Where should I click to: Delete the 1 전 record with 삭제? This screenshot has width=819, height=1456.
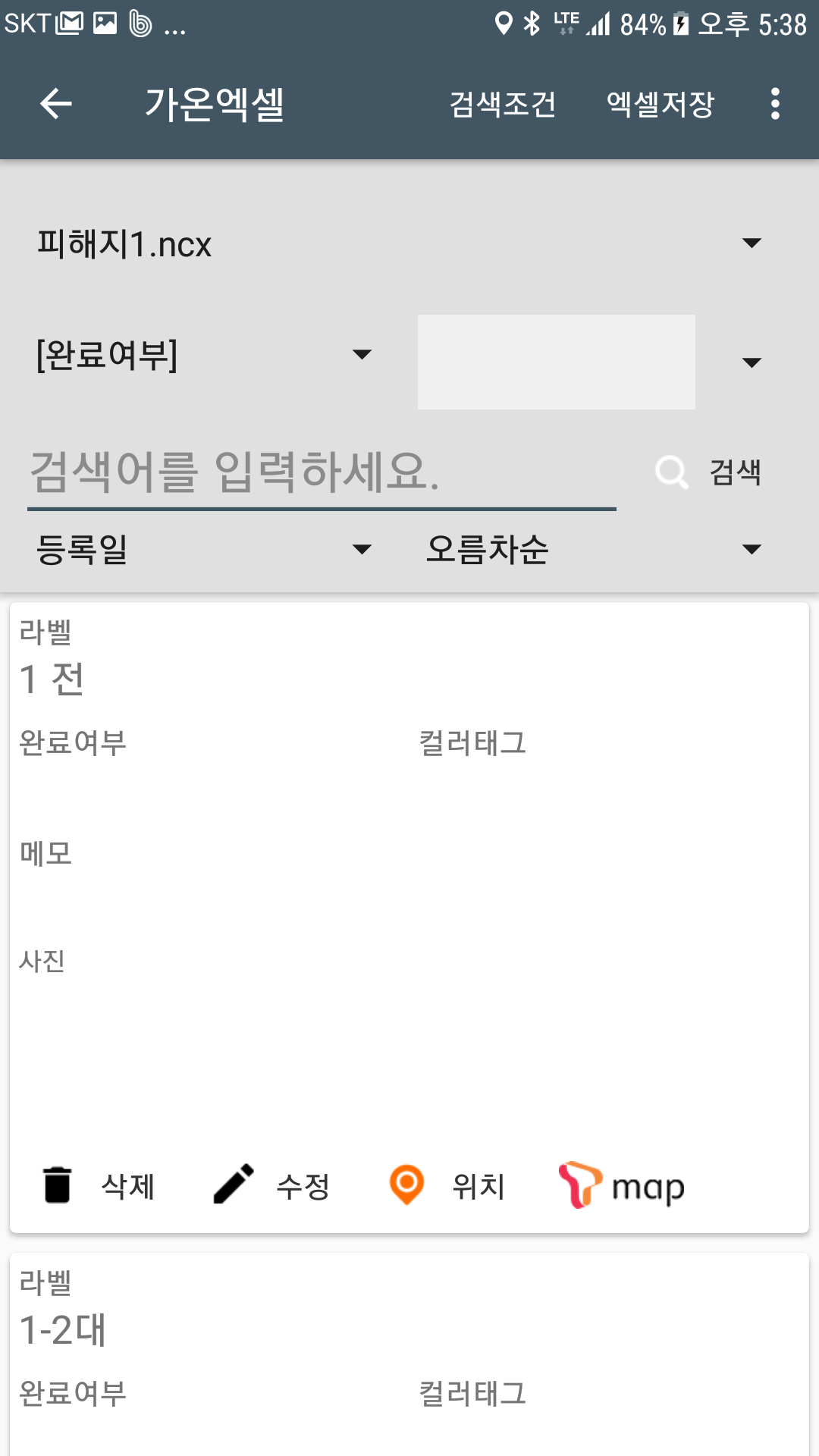(98, 1185)
